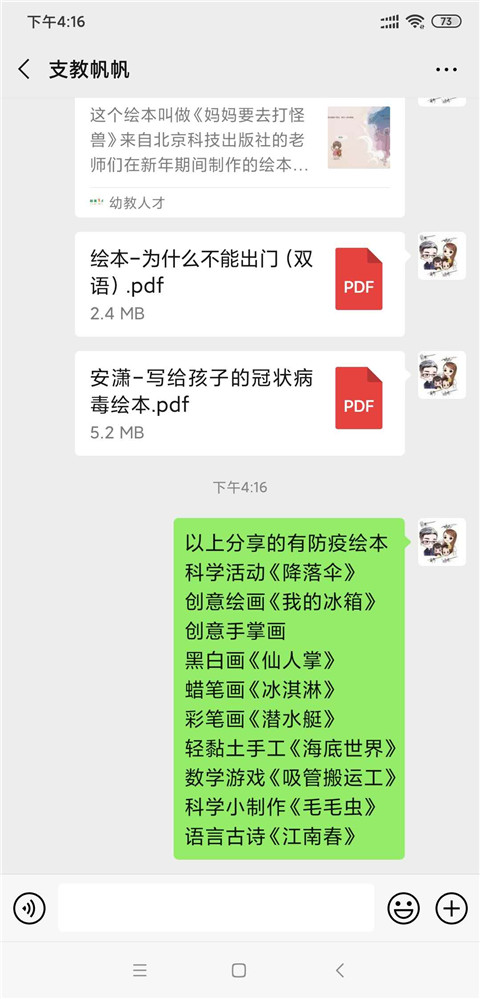
Task: Open 绘本-为什么不能出门（双语）.pdf file
Action: (x=240, y=284)
